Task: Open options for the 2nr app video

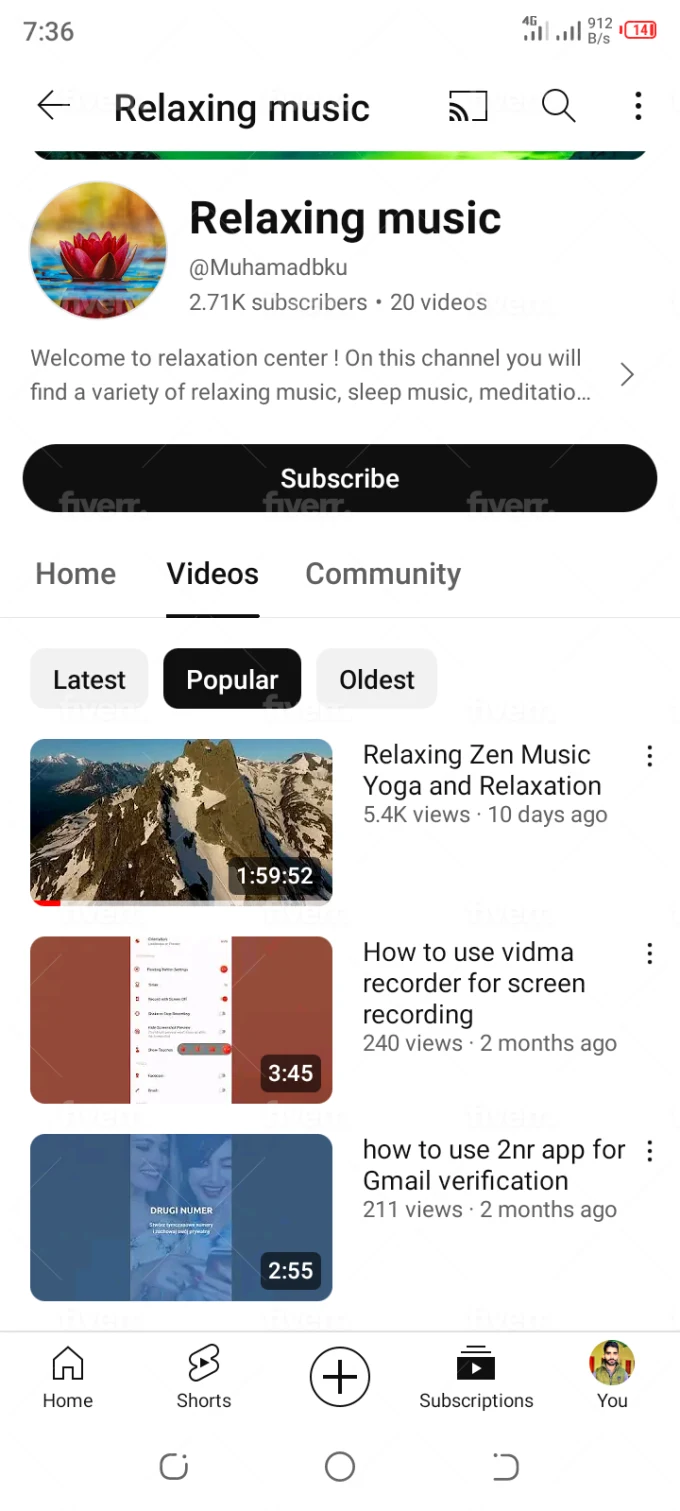Action: point(650,1152)
